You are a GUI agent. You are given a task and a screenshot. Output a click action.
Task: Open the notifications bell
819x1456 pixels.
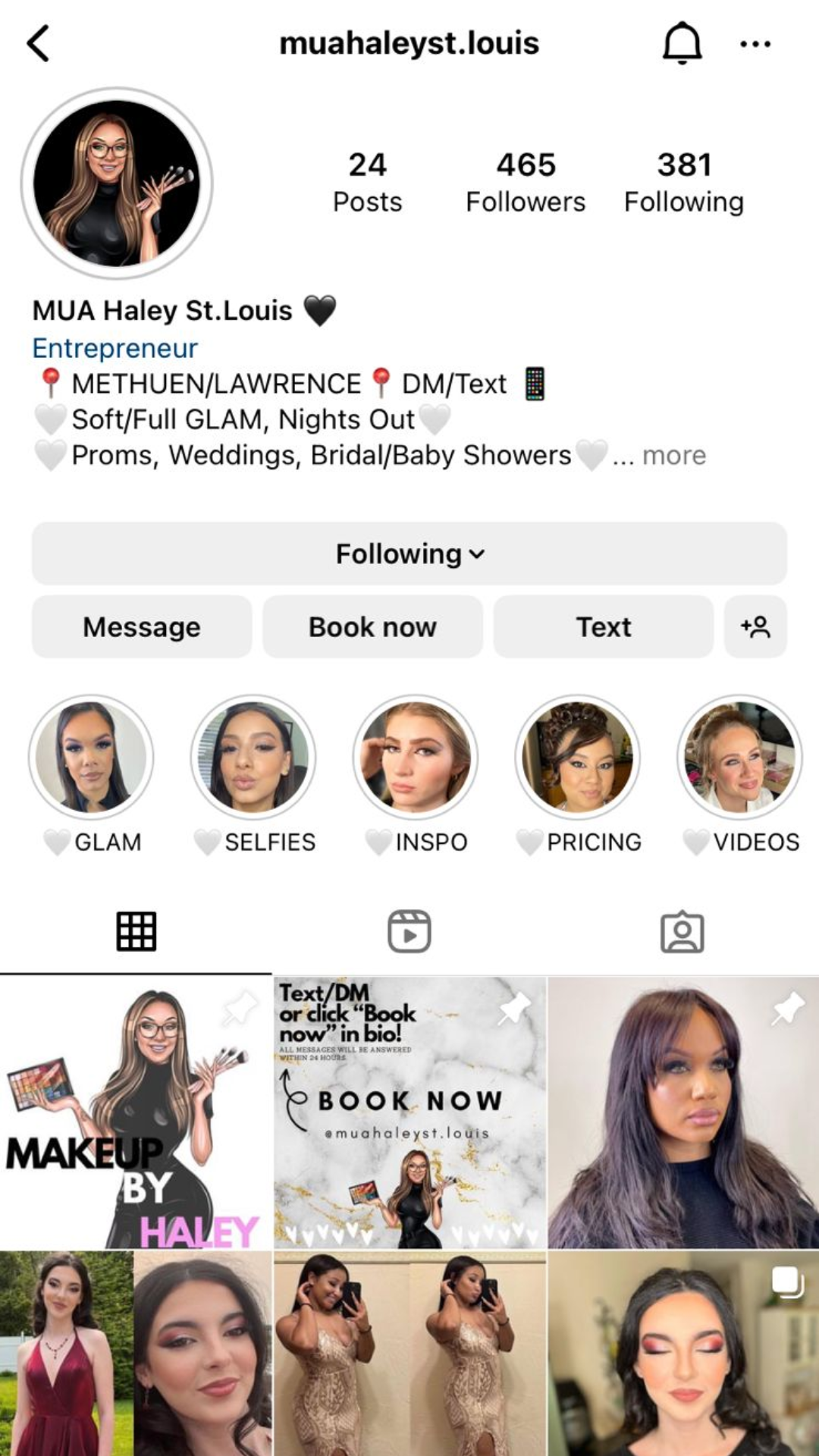point(682,43)
